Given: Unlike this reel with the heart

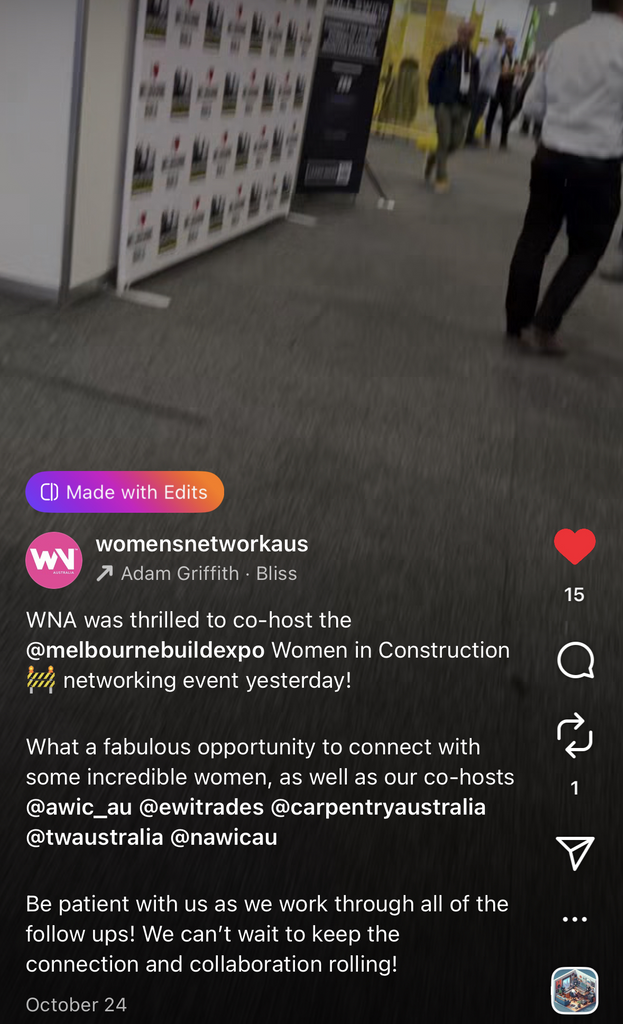Looking at the screenshot, I should [x=574, y=547].
